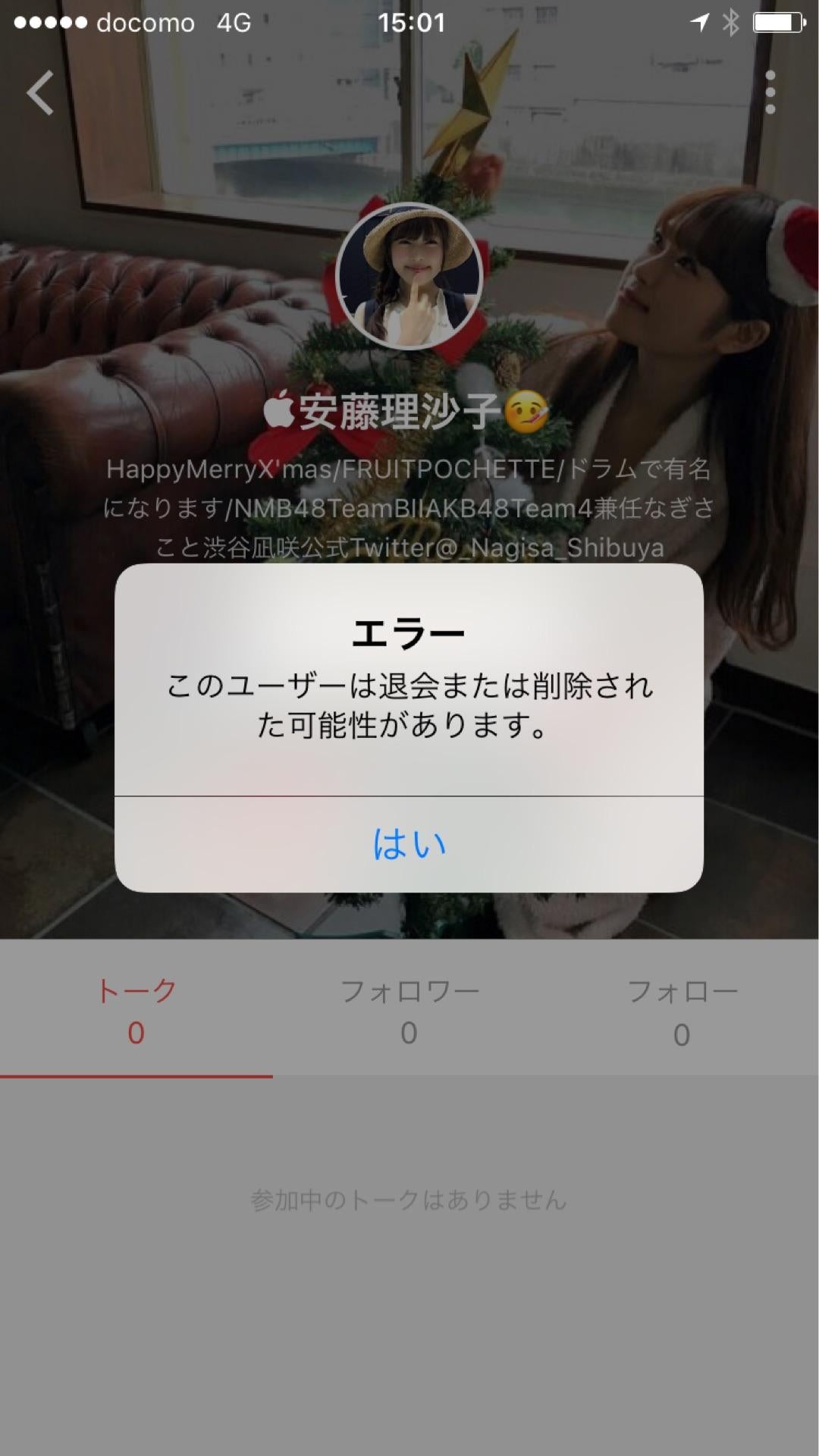Open the three-dot options menu
Viewport: 819px width, 1456px height.
click(x=771, y=91)
